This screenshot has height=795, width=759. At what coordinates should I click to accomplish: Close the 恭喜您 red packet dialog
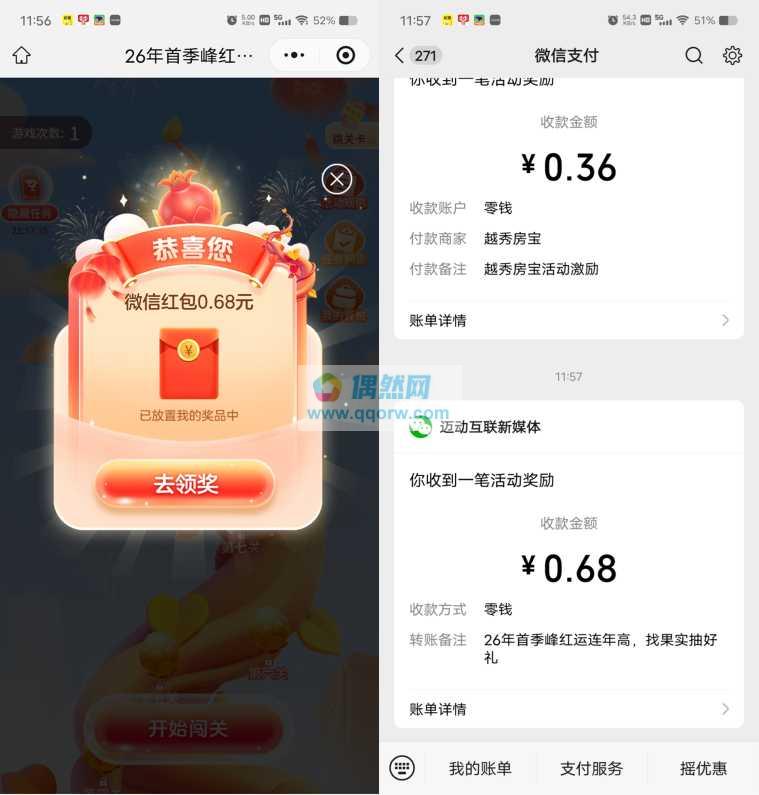click(337, 179)
